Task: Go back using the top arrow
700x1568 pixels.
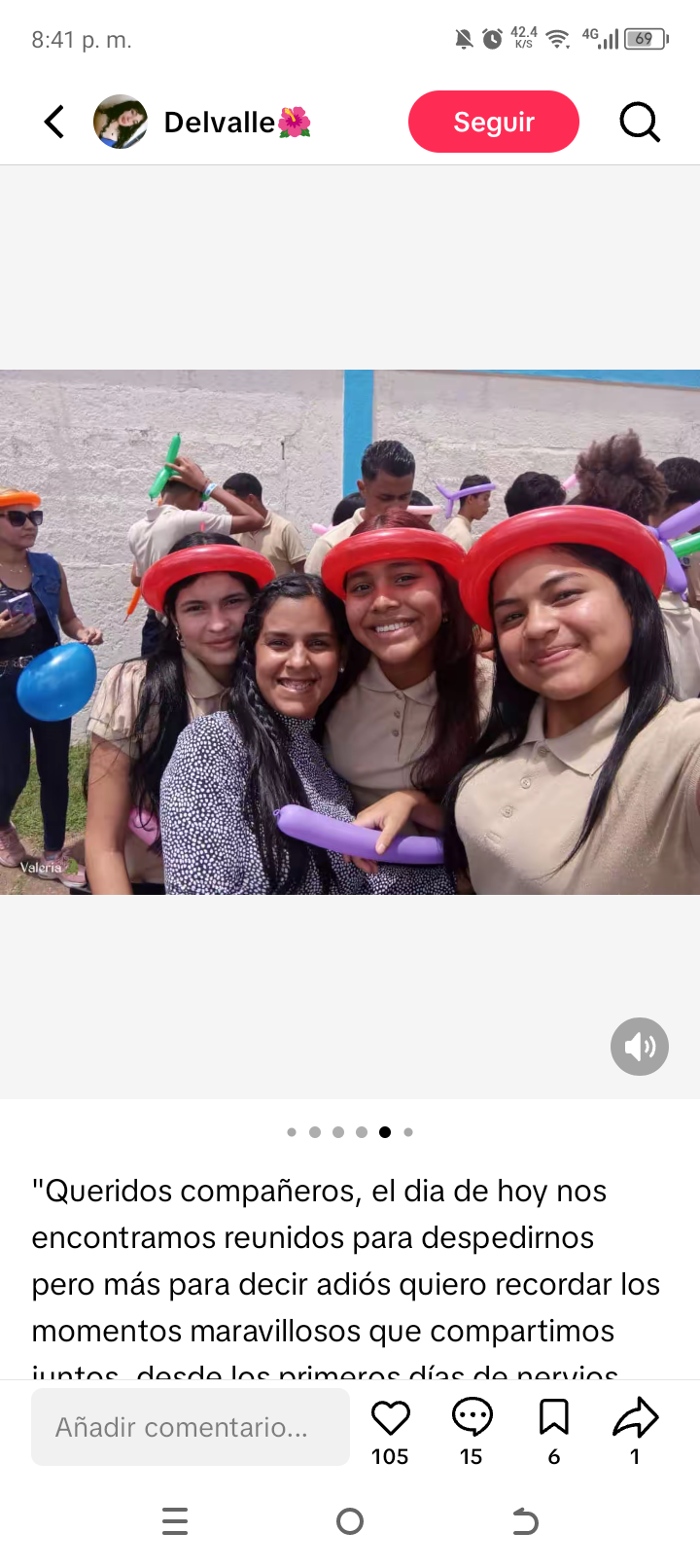Action: 54,123
